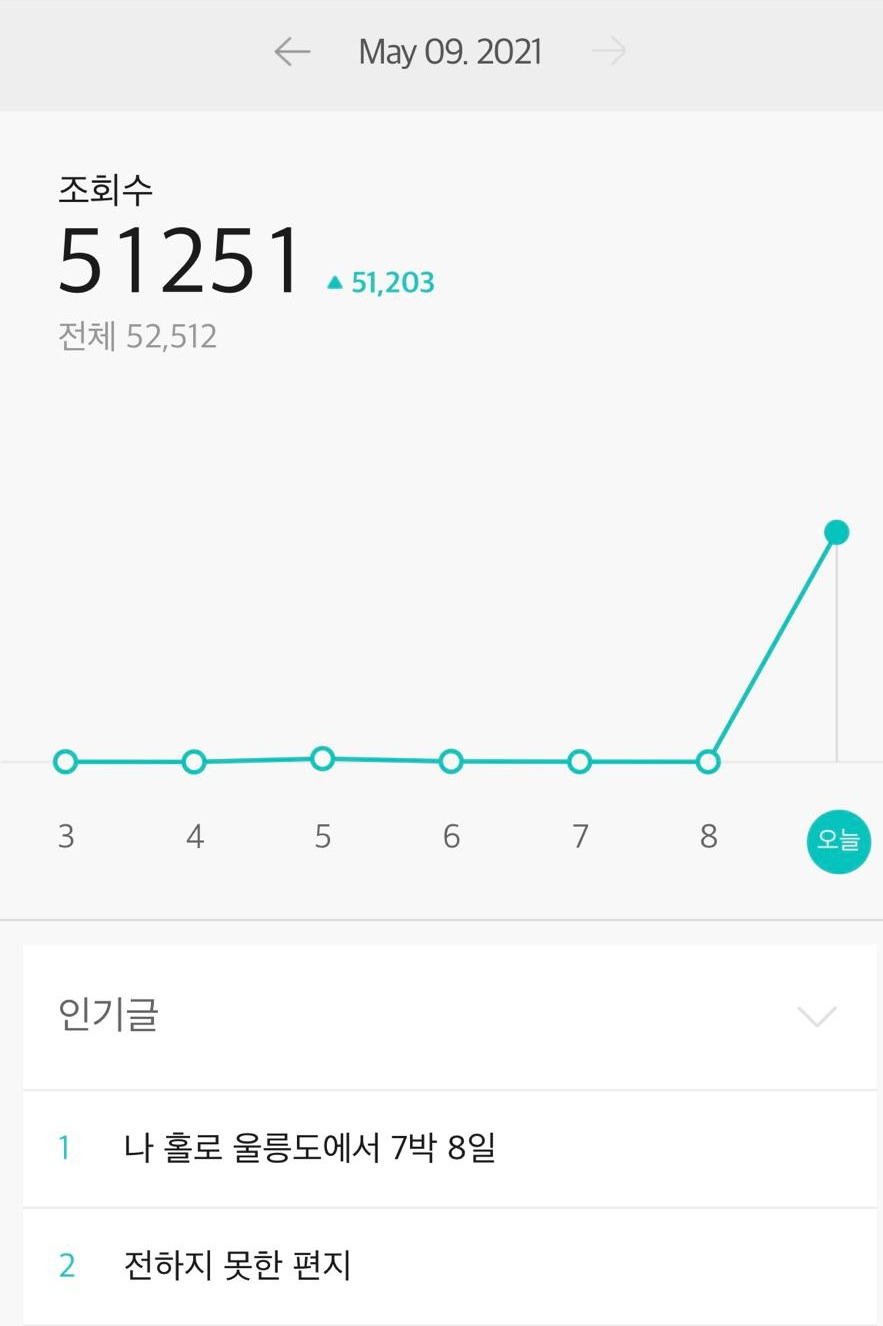Tap the 오늘 today marker
This screenshot has width=883, height=1326.
(x=838, y=841)
